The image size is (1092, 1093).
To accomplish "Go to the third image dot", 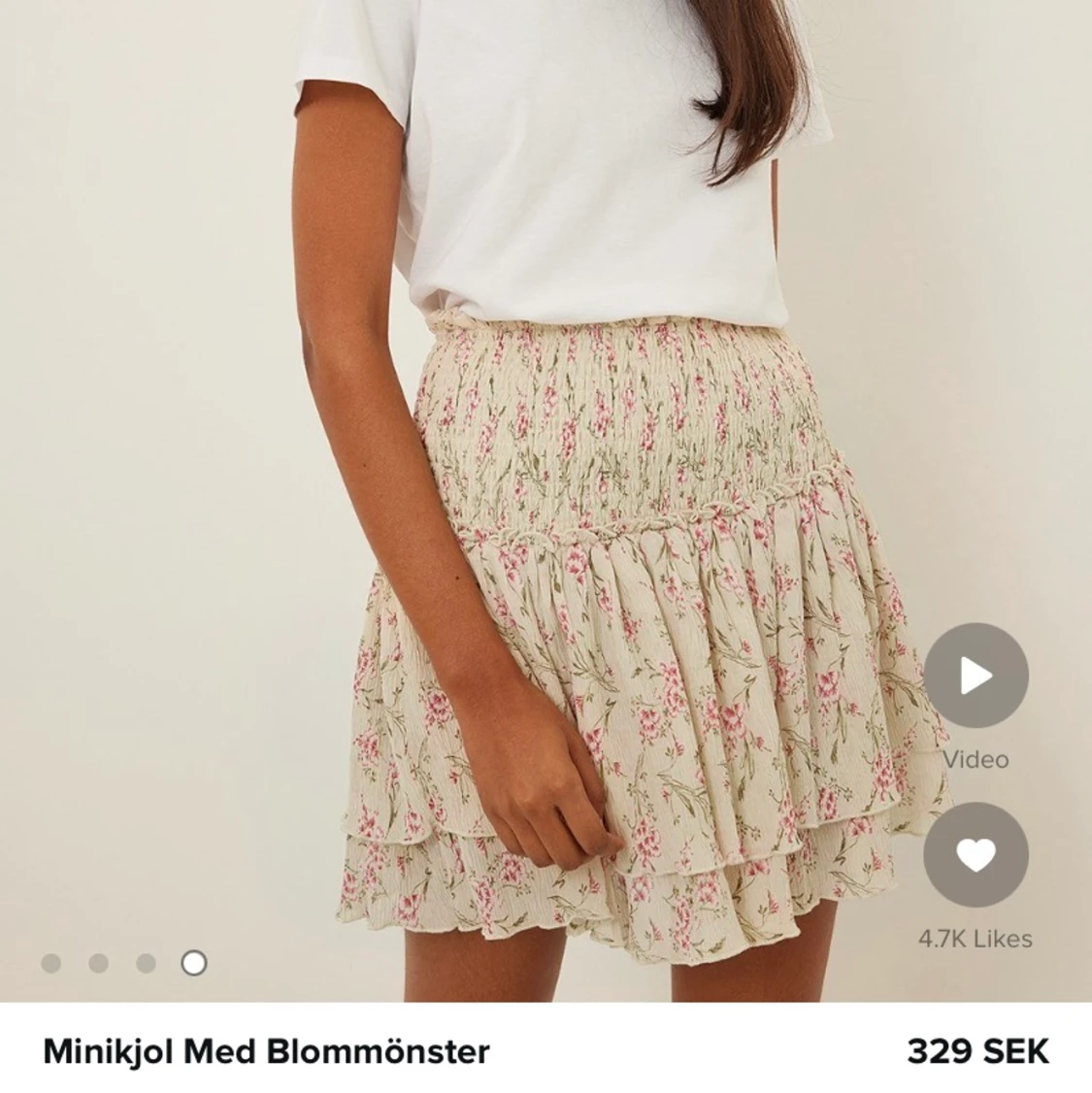I will click(146, 963).
